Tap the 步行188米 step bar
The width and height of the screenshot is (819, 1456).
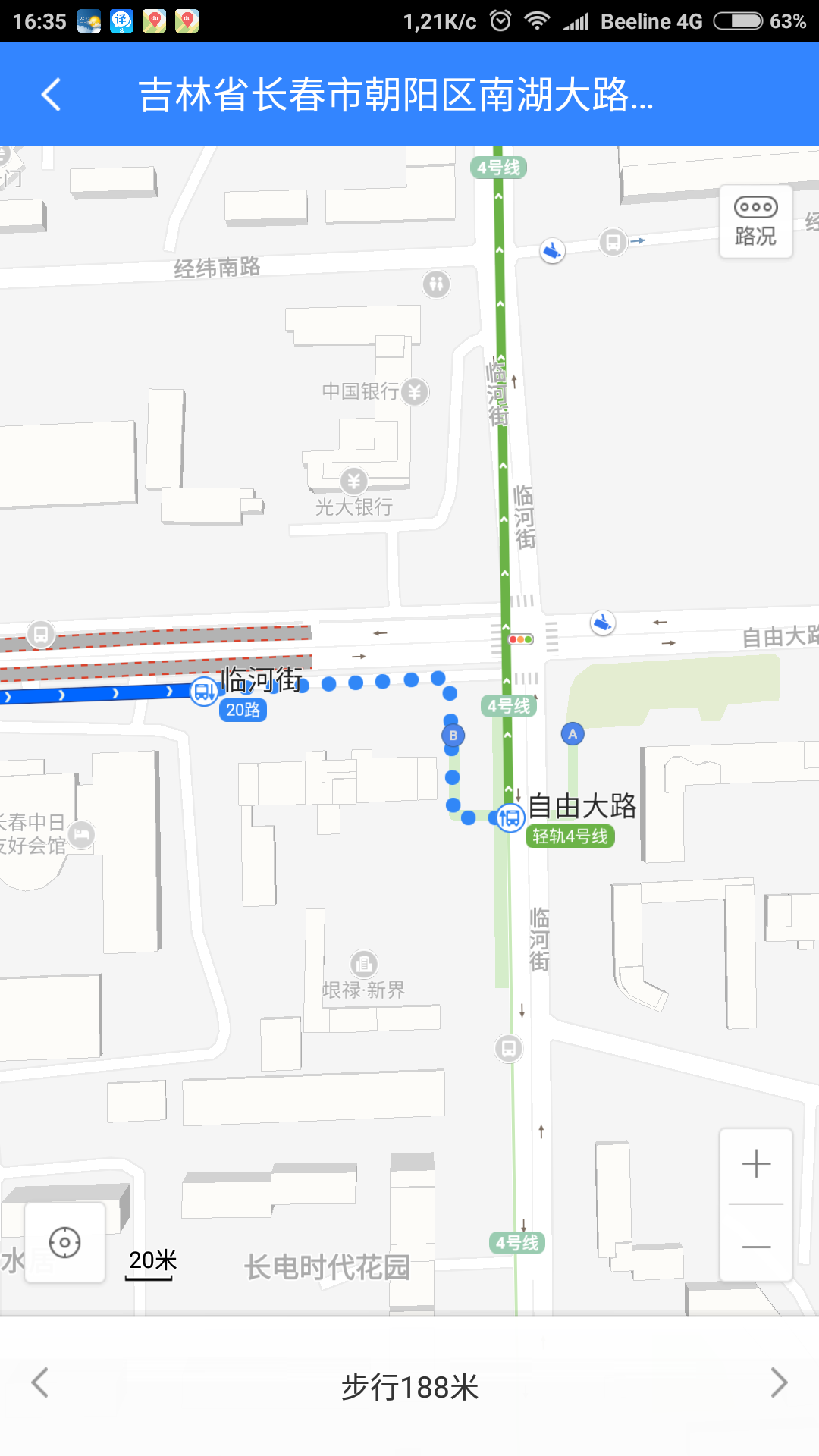point(409,1387)
